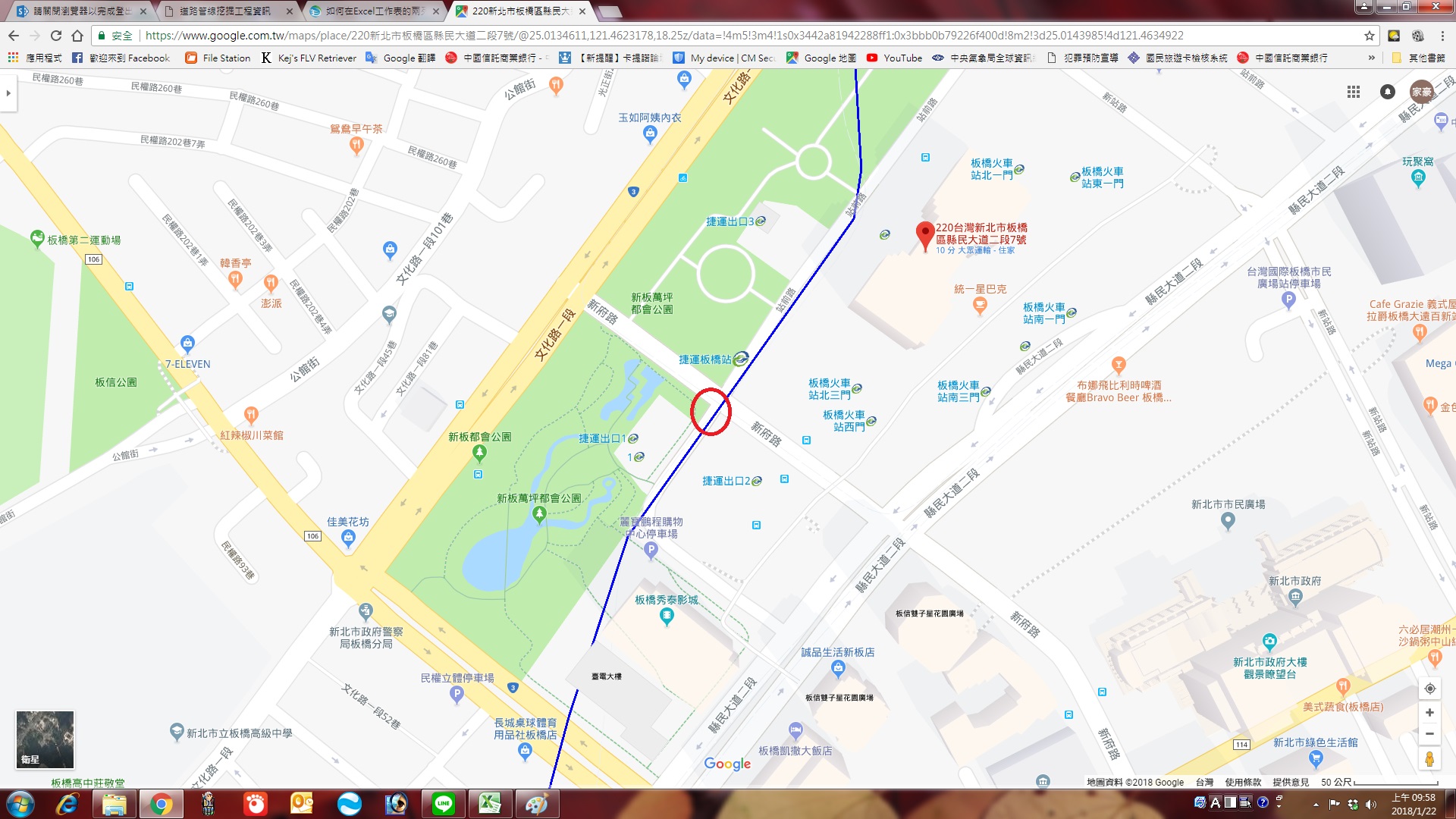The image size is (1456, 819).
Task: Reload the current page
Action: pyautogui.click(x=55, y=36)
